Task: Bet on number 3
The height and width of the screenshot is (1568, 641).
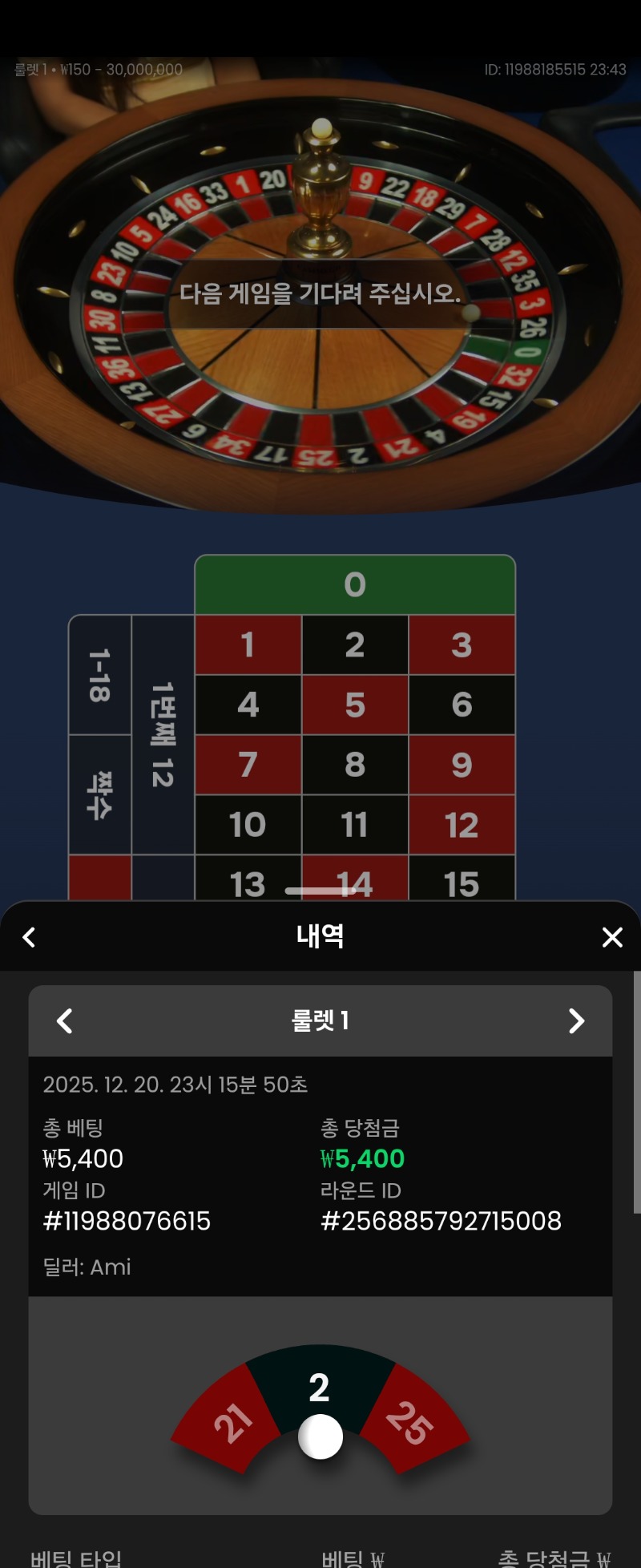Action: click(462, 645)
